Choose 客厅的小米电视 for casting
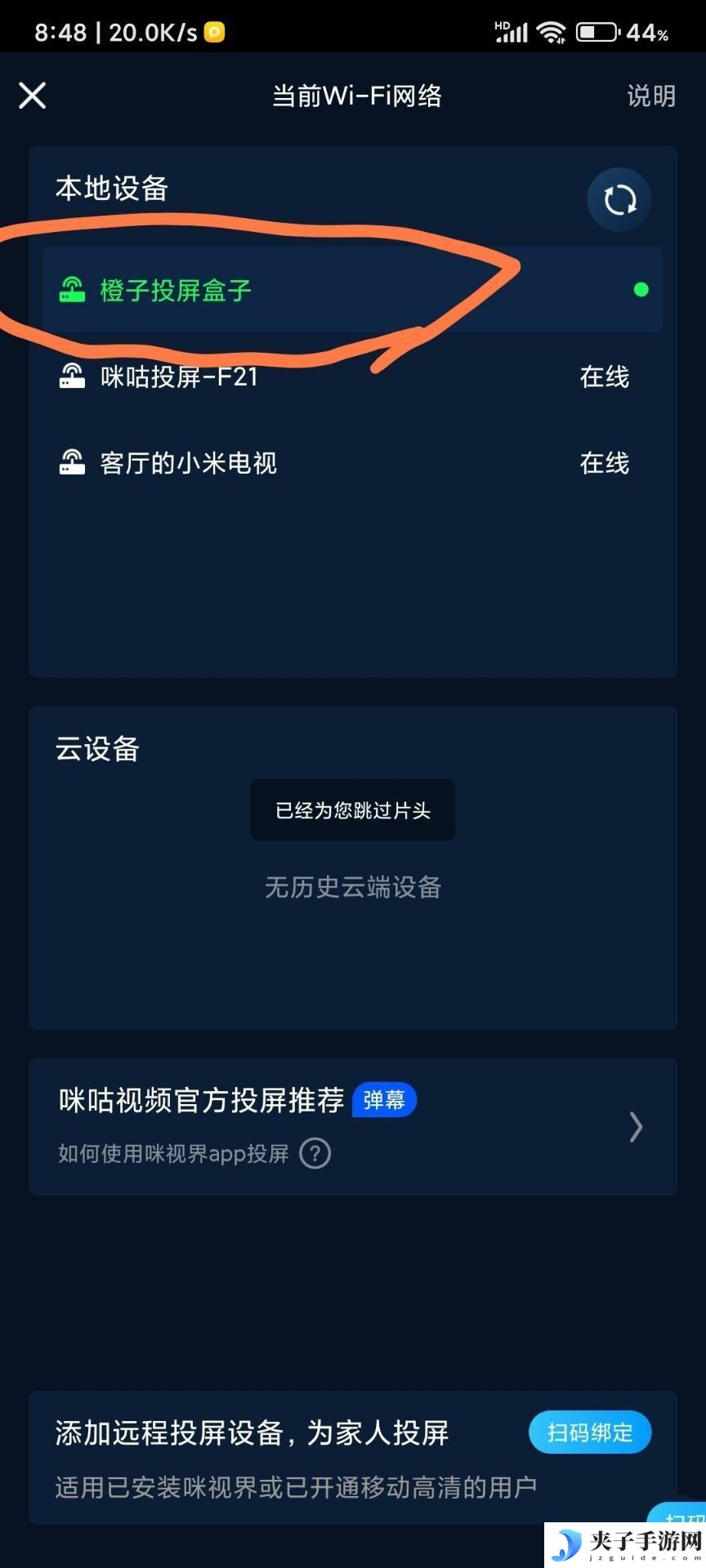Image resolution: width=706 pixels, height=1568 pixels. click(x=352, y=463)
